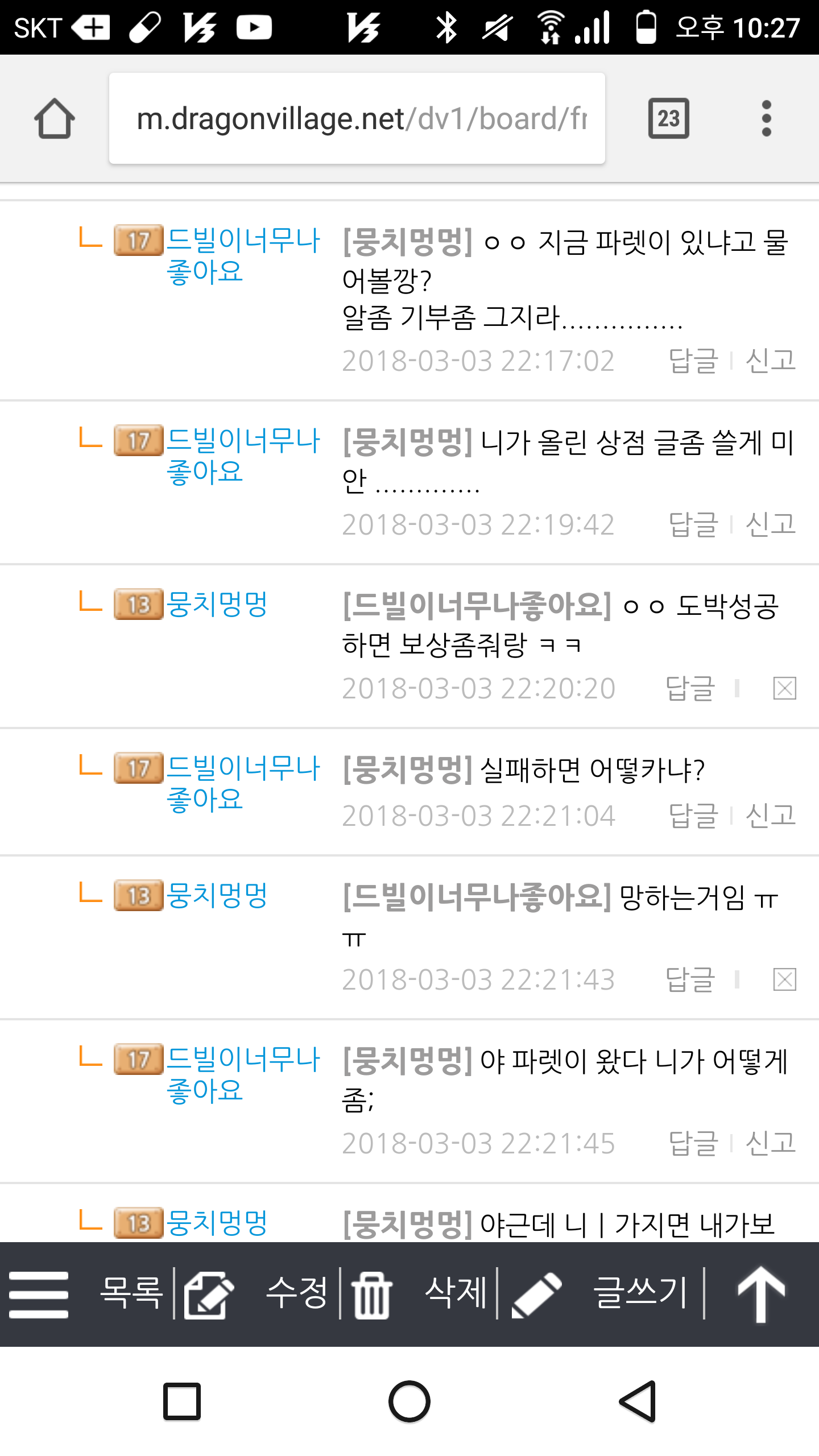The height and width of the screenshot is (1456, 819).
Task: Go back with the system back button
Action: 638,1401
